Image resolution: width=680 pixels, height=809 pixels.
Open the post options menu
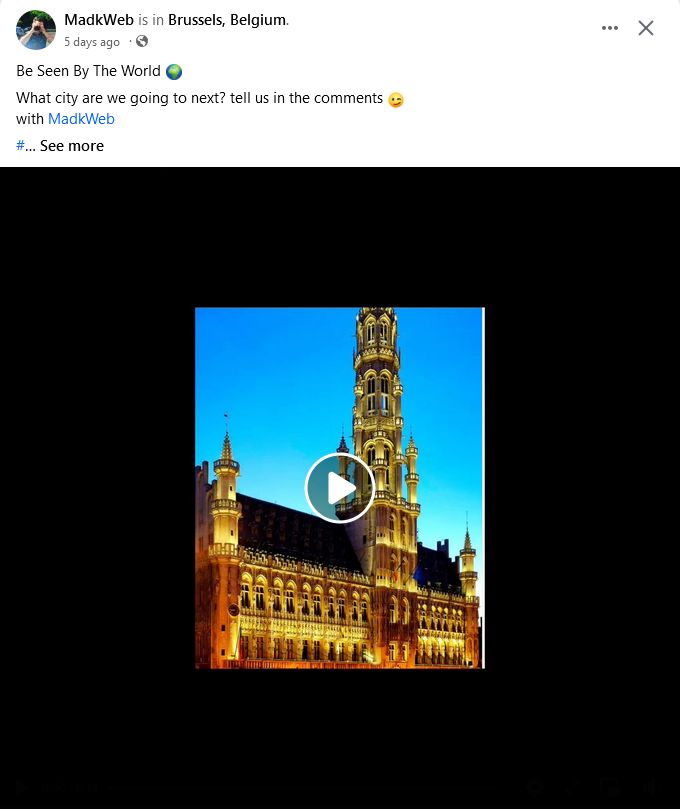point(610,28)
